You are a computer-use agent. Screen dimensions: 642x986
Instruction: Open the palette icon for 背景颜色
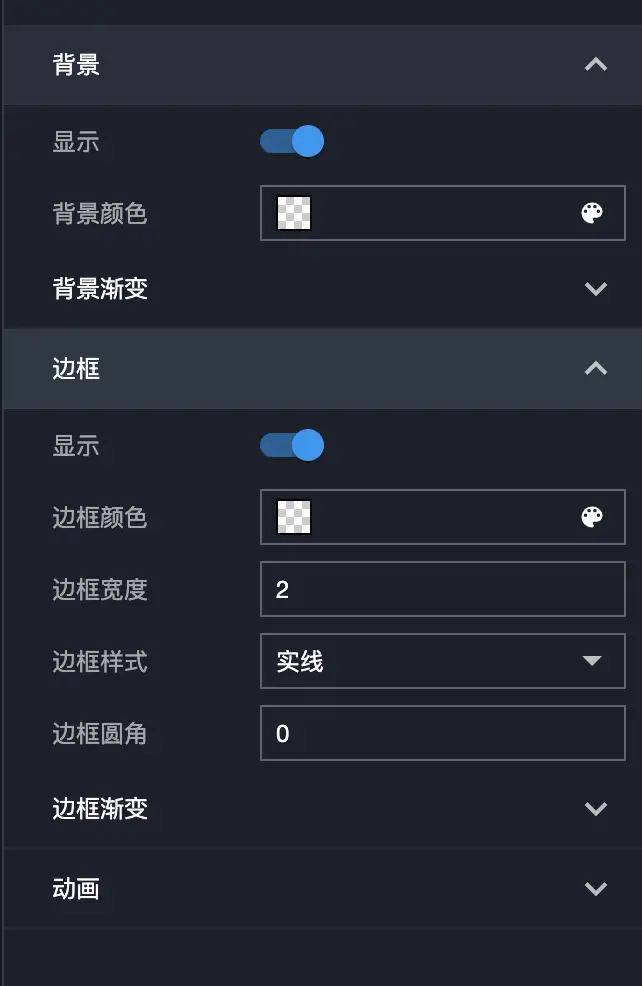click(x=592, y=213)
